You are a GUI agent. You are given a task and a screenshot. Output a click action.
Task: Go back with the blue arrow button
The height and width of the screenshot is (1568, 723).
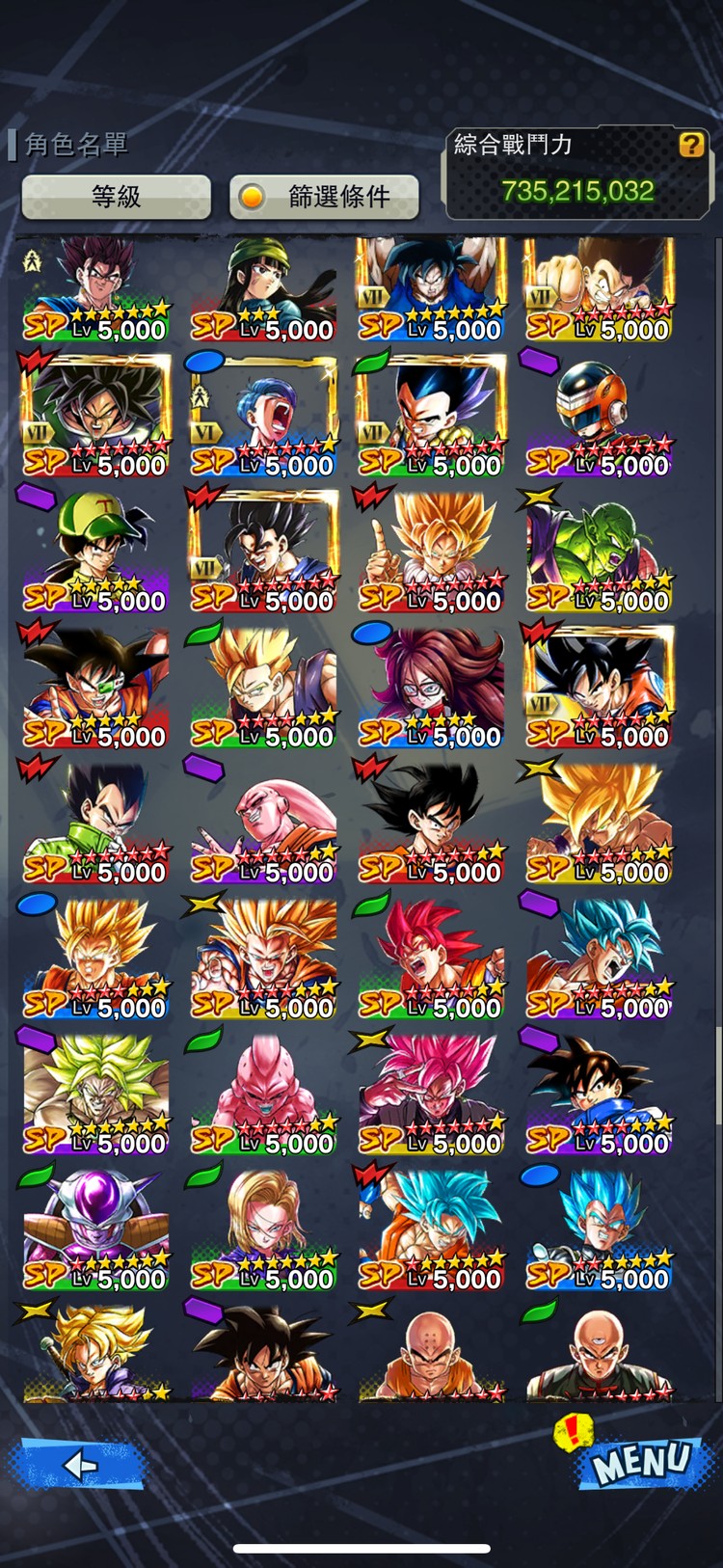pos(79,1466)
